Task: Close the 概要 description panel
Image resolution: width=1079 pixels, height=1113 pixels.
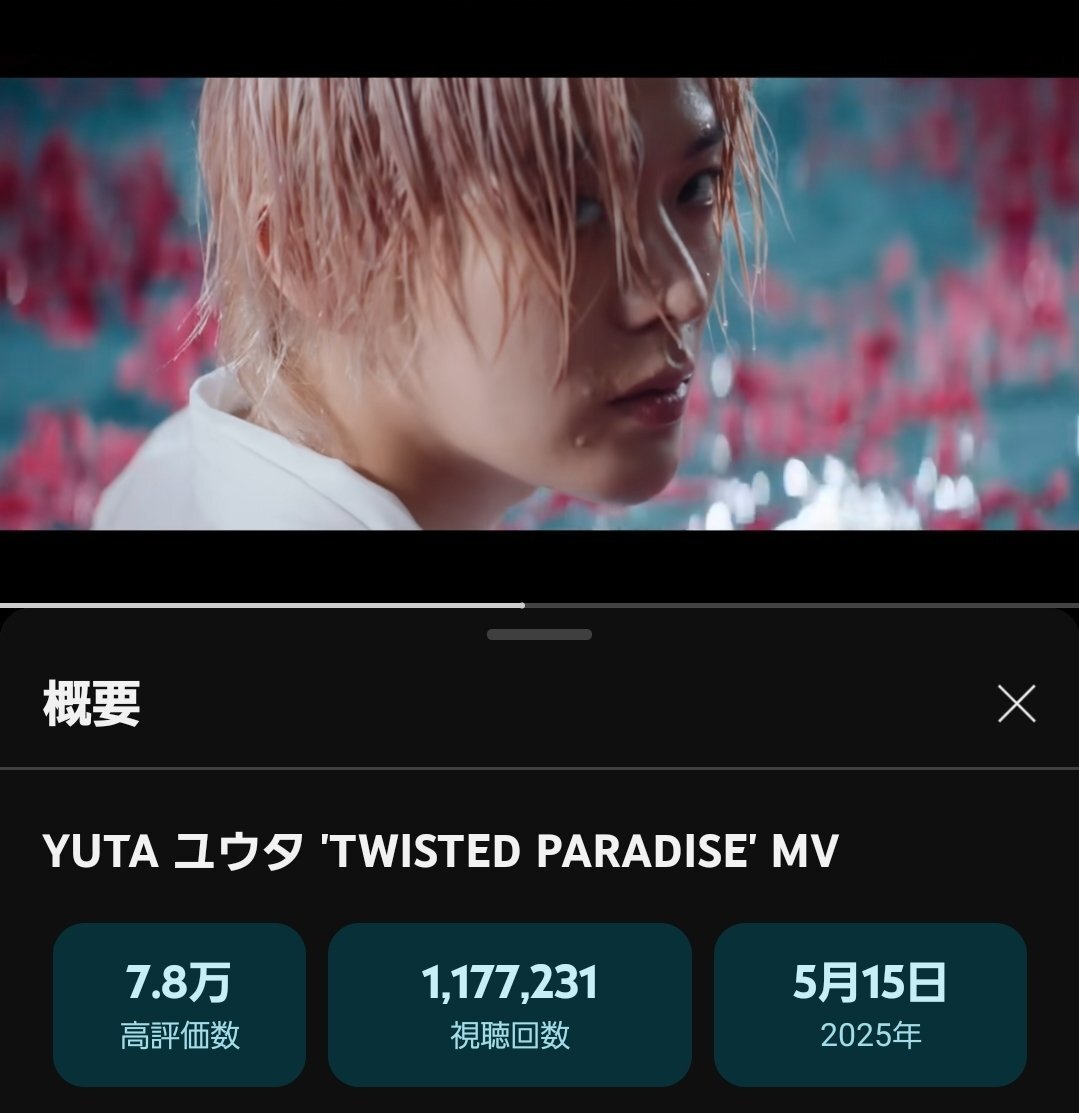Action: [1016, 705]
